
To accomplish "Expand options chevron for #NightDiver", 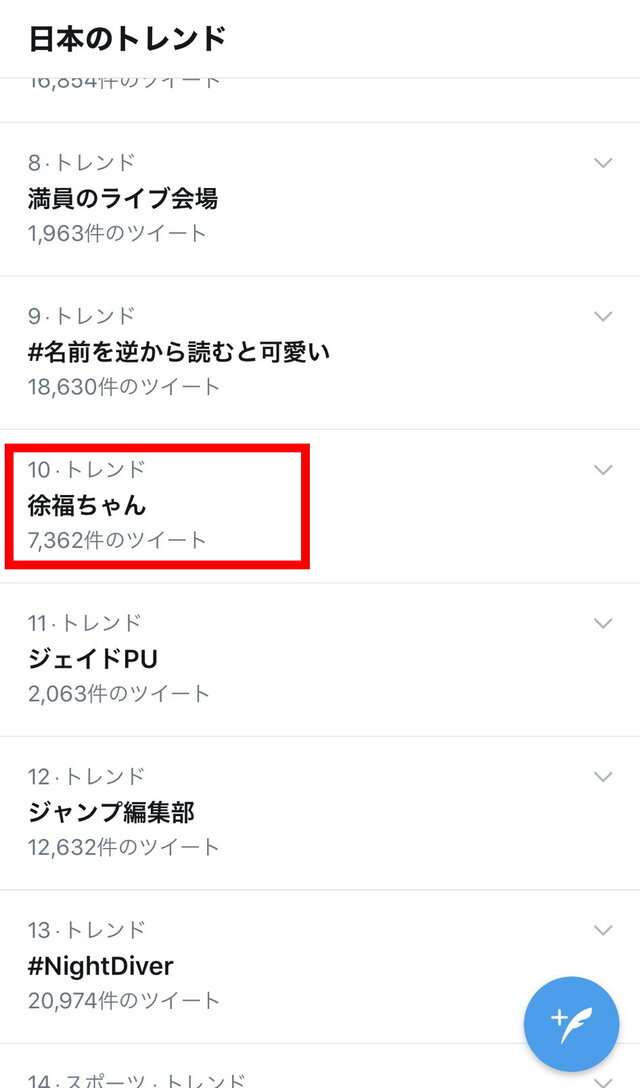I will [x=603, y=930].
